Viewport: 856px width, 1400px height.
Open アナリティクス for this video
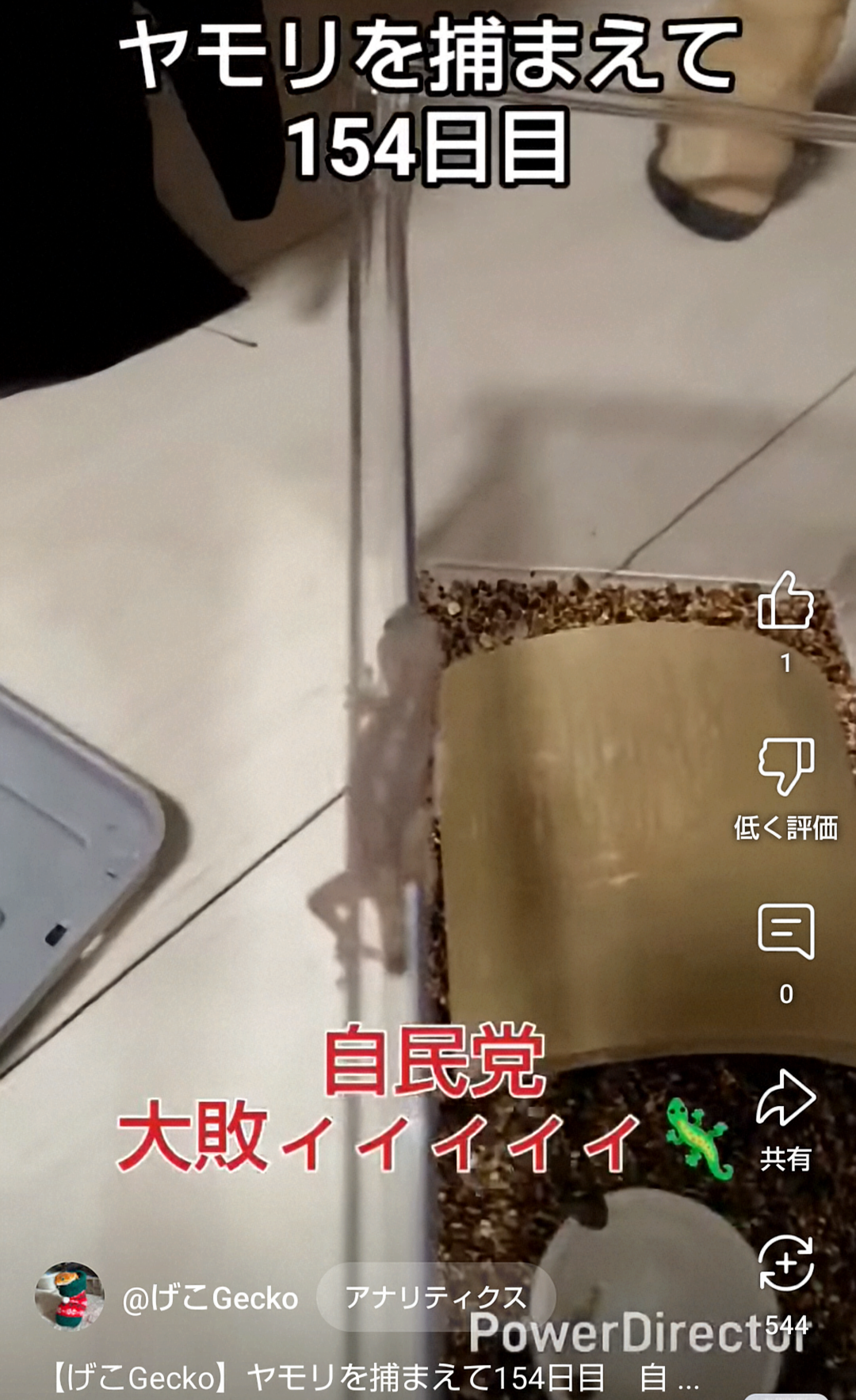[435, 1297]
